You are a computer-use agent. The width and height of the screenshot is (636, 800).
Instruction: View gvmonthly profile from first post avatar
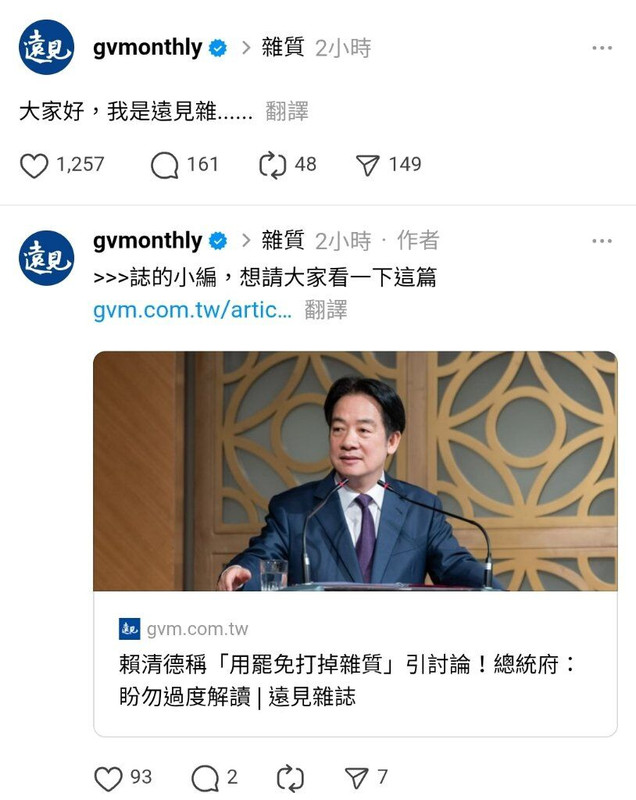point(47,47)
